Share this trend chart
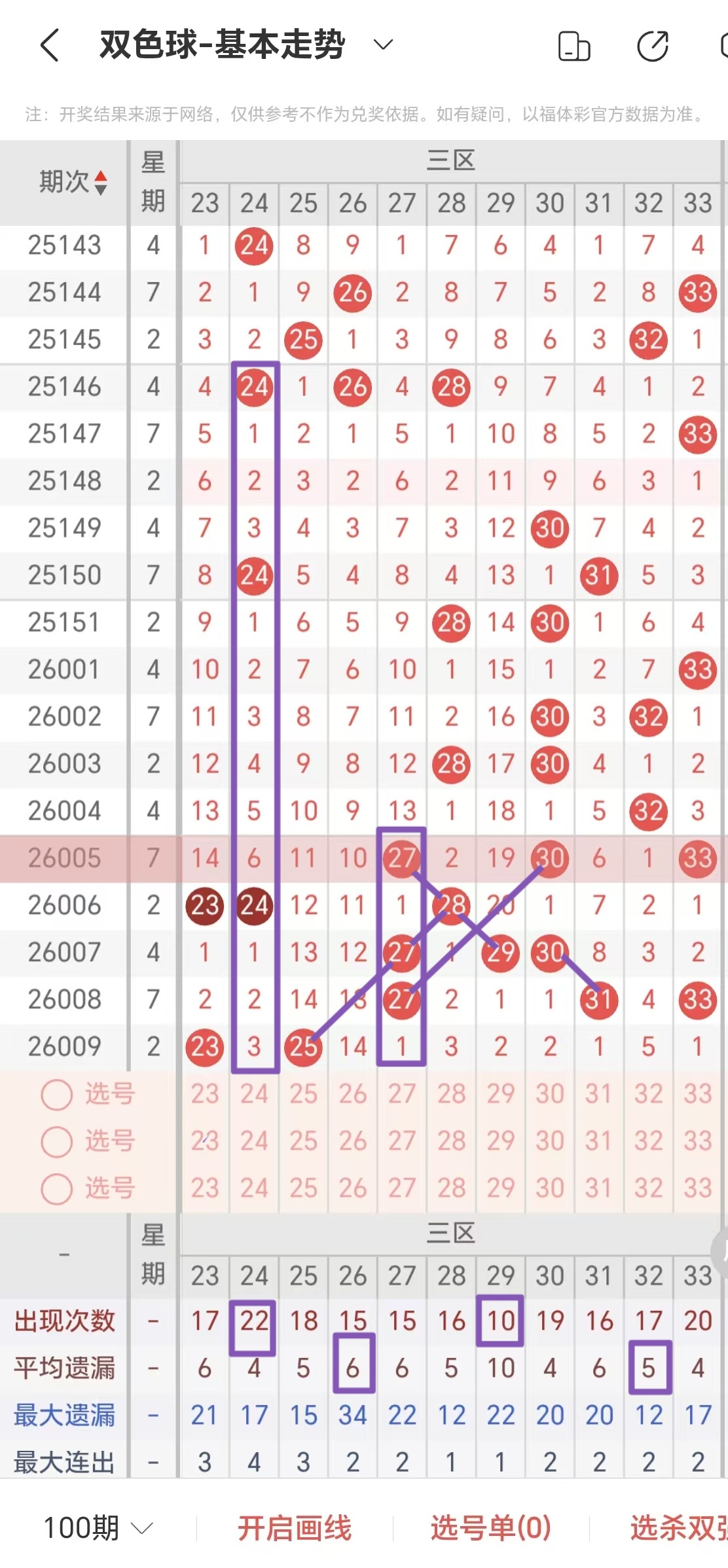The height and width of the screenshot is (1568, 728). tap(653, 46)
